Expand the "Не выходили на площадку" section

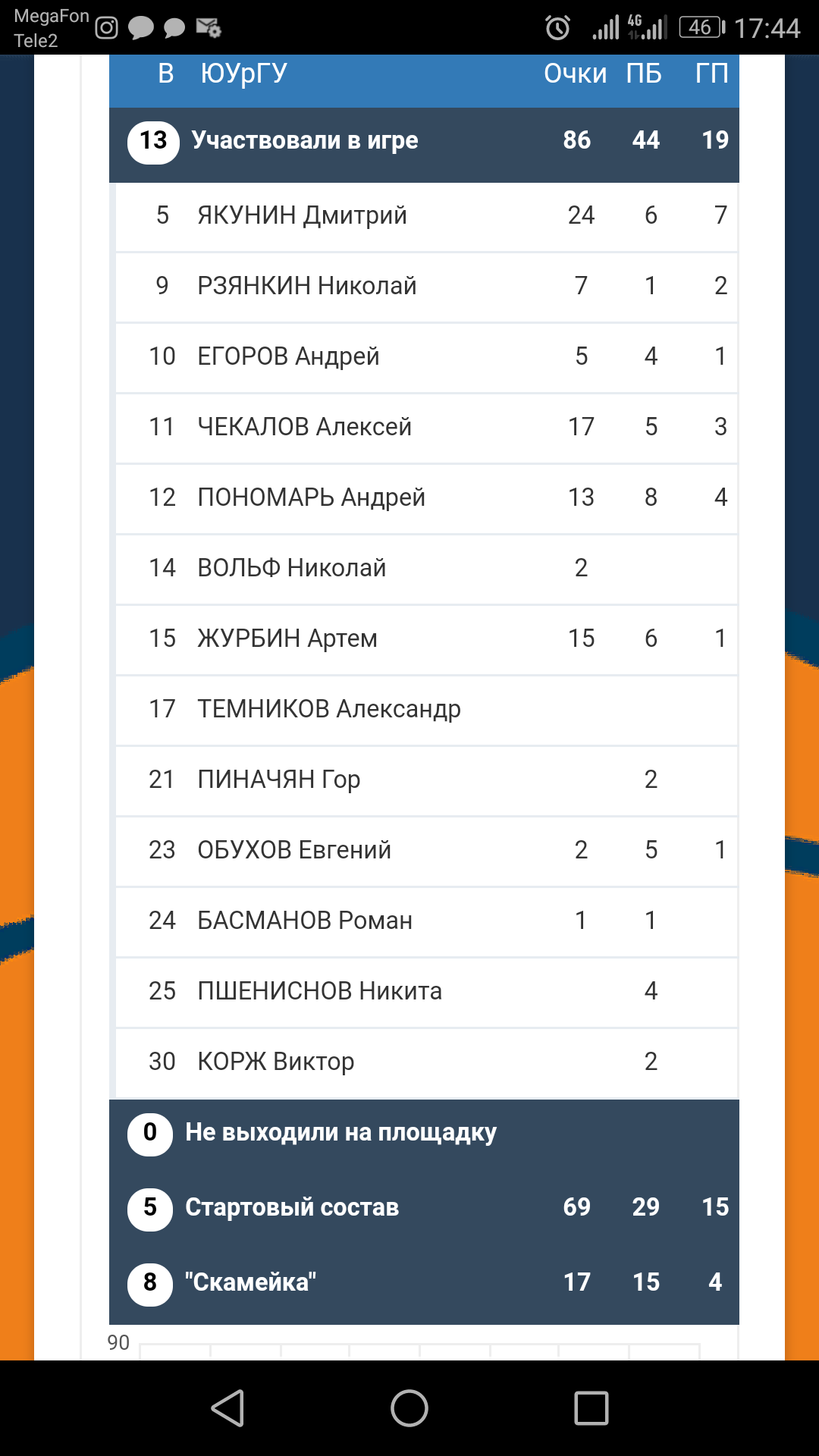pos(424,1134)
